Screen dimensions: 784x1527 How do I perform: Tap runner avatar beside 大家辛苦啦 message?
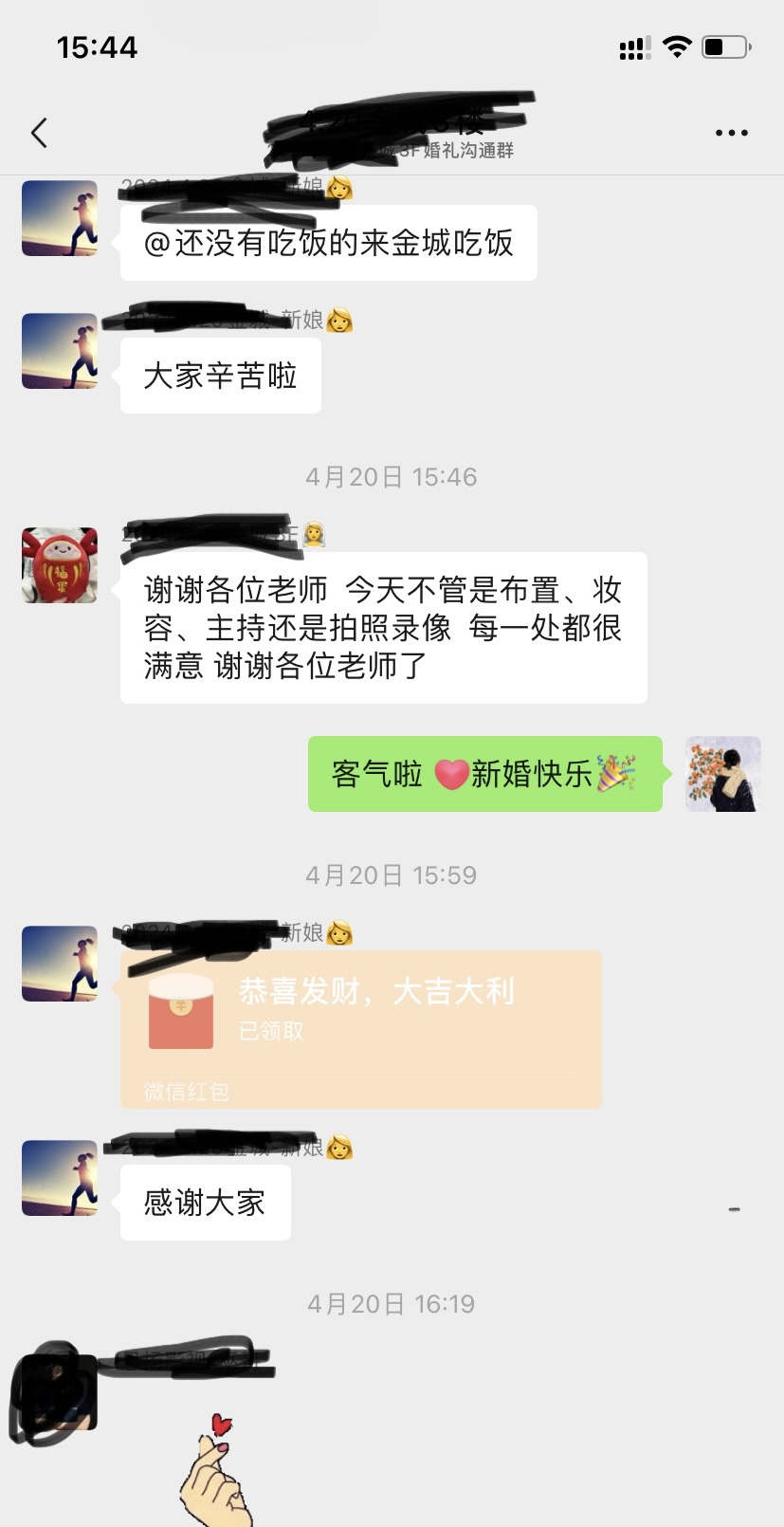pyautogui.click(x=60, y=351)
